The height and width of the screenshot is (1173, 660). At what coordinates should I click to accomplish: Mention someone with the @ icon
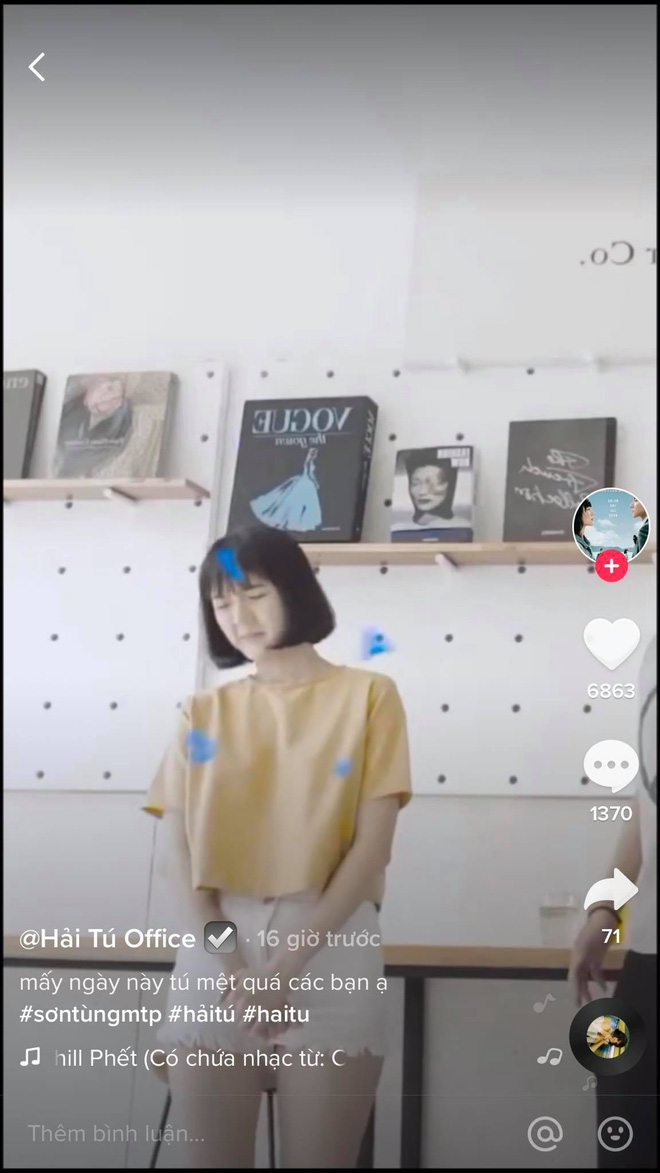[545, 1133]
